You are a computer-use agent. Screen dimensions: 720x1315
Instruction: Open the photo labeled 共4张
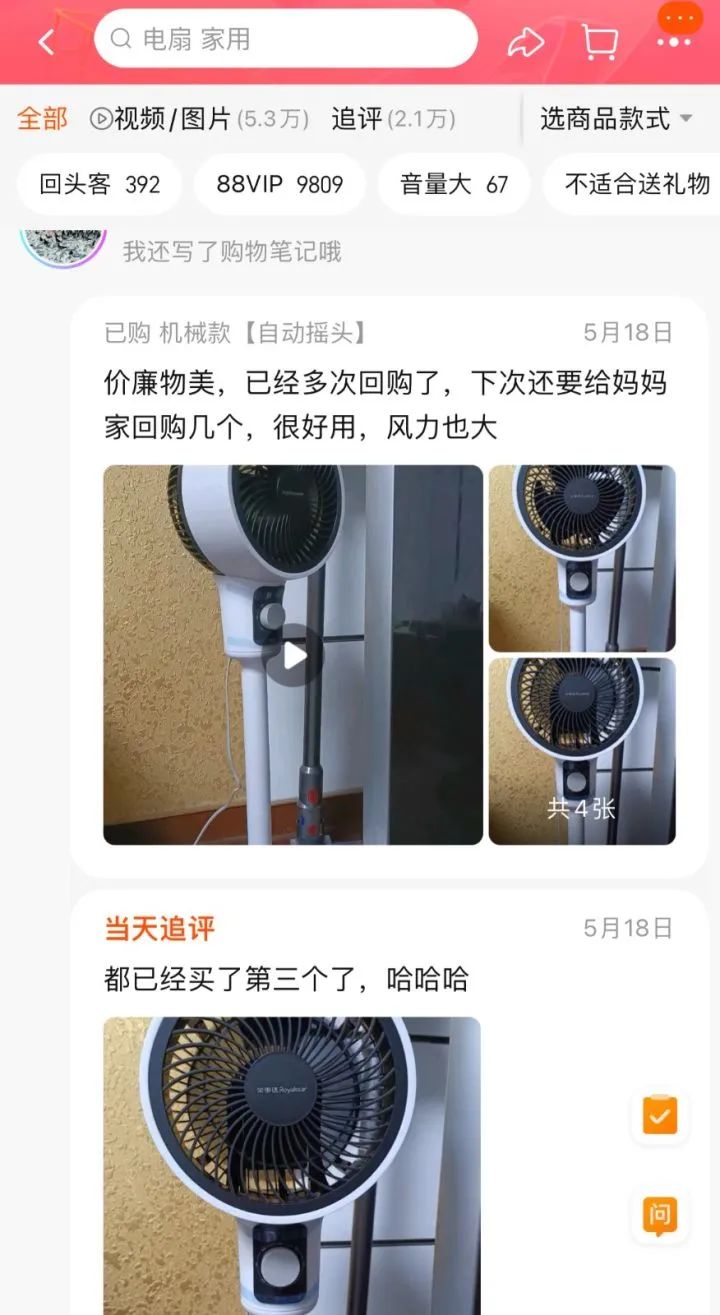581,751
